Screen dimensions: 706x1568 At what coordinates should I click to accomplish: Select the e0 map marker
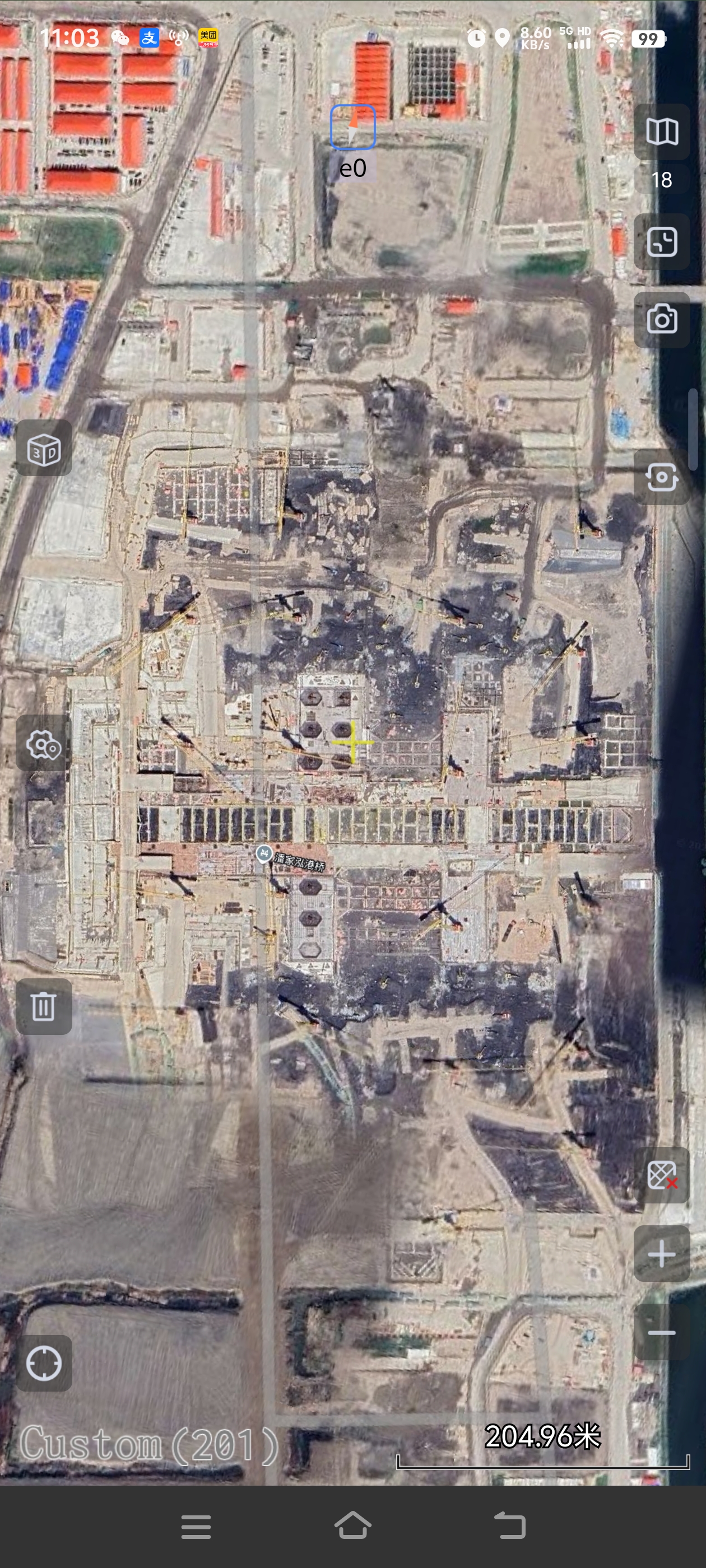coord(352,127)
